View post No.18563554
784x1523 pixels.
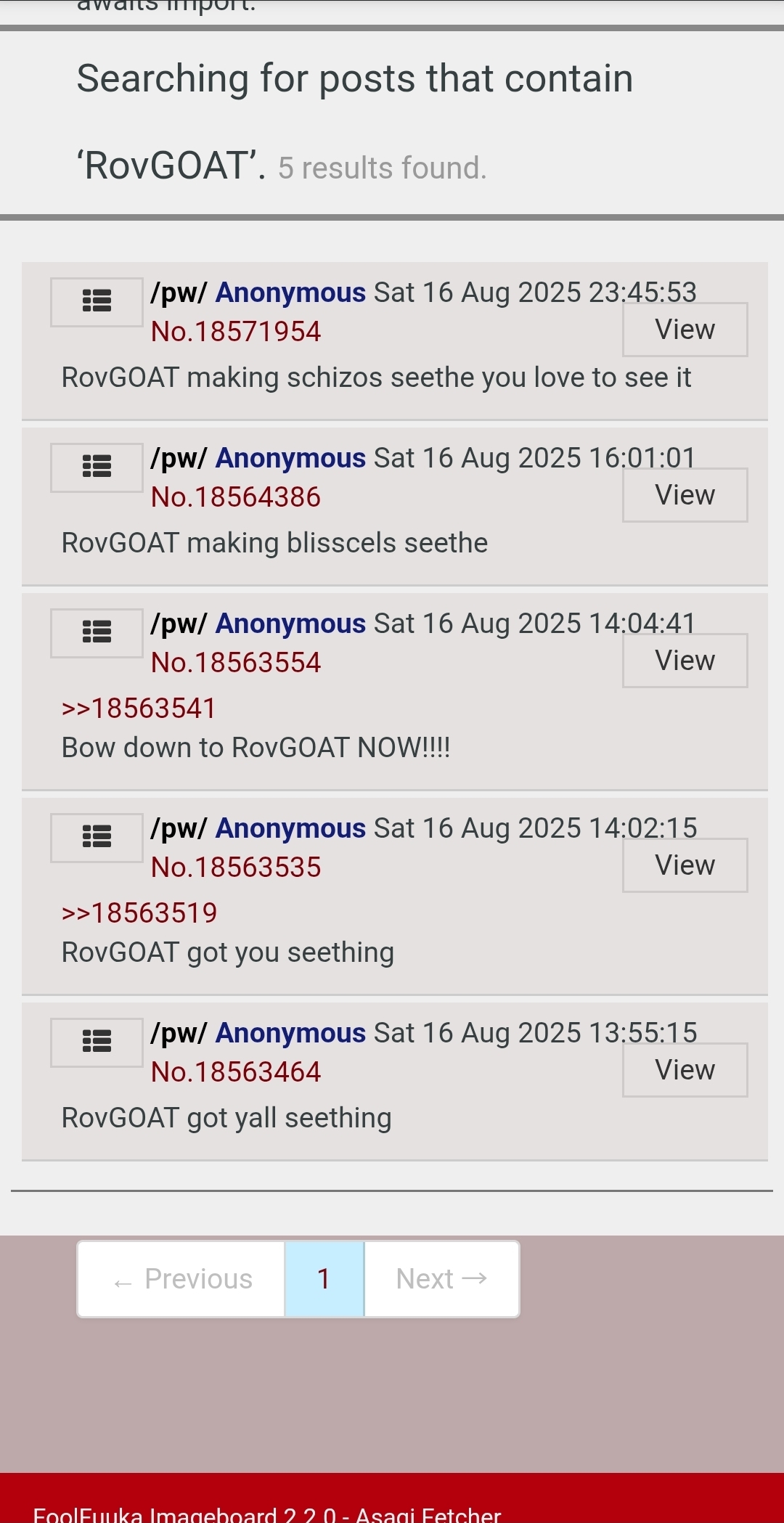coord(685,661)
